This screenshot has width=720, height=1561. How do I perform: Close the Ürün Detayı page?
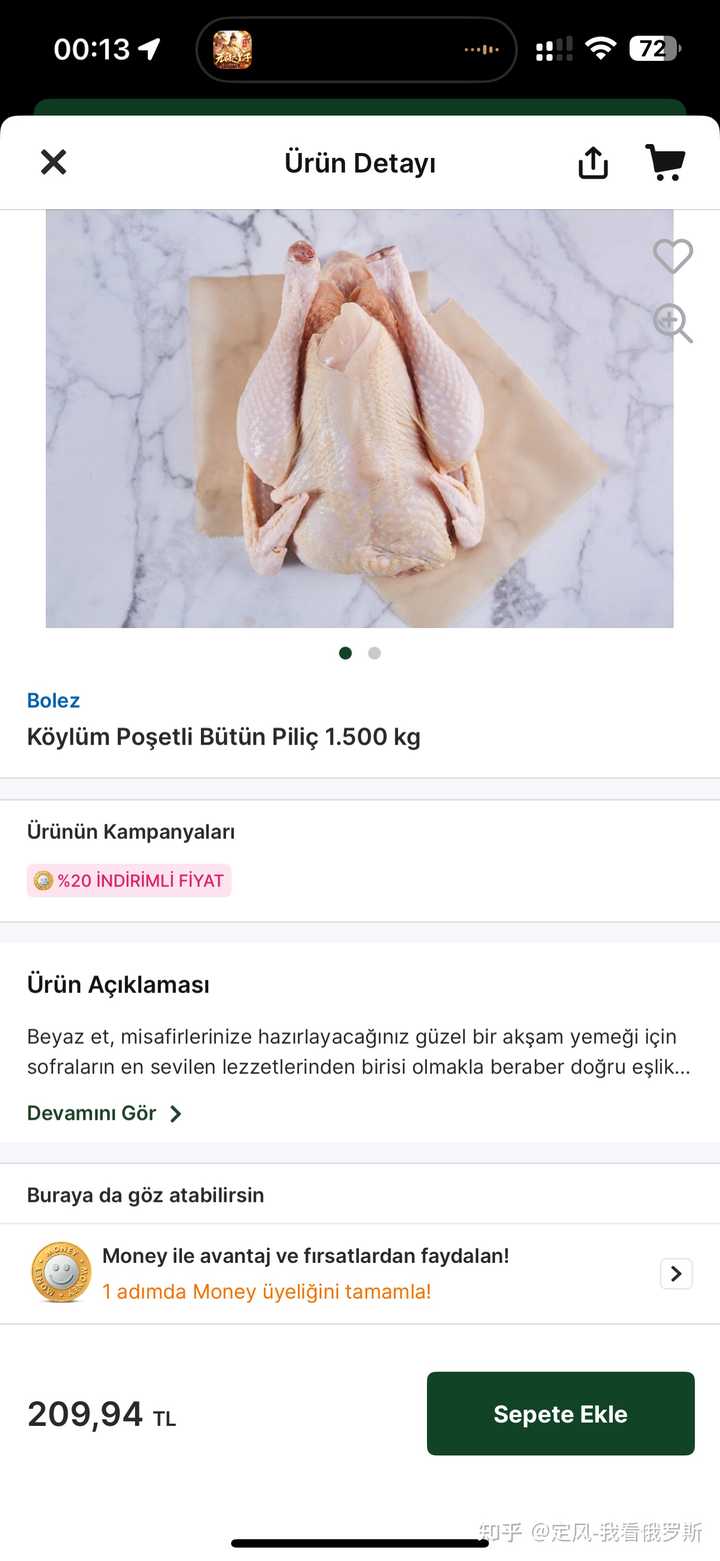click(53, 162)
